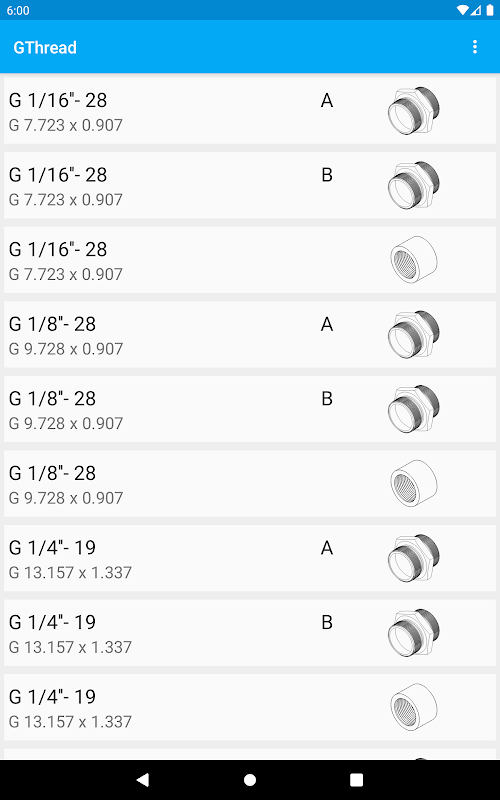This screenshot has height=800, width=500.
Task: Select G 1/16"- 28 class B row
Action: pos(250,185)
